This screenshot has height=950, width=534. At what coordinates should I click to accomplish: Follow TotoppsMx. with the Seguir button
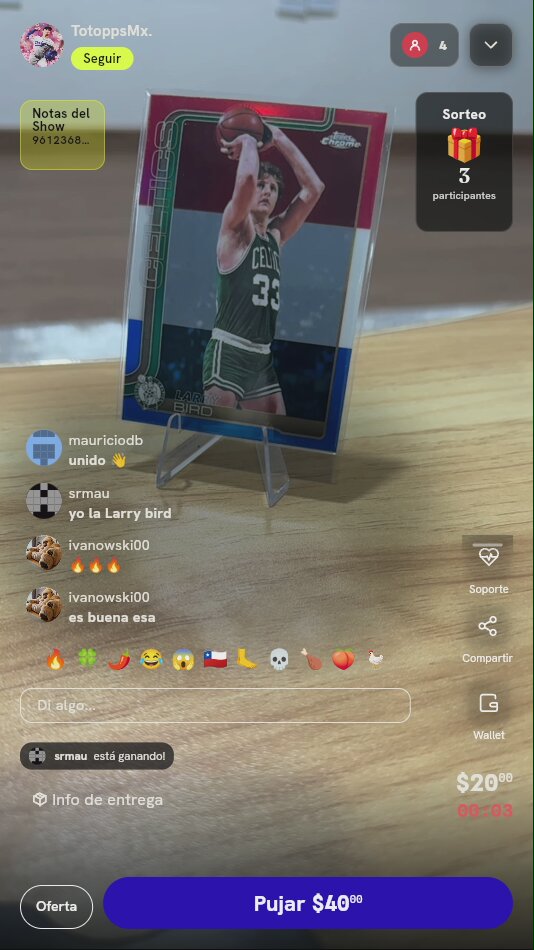102,59
